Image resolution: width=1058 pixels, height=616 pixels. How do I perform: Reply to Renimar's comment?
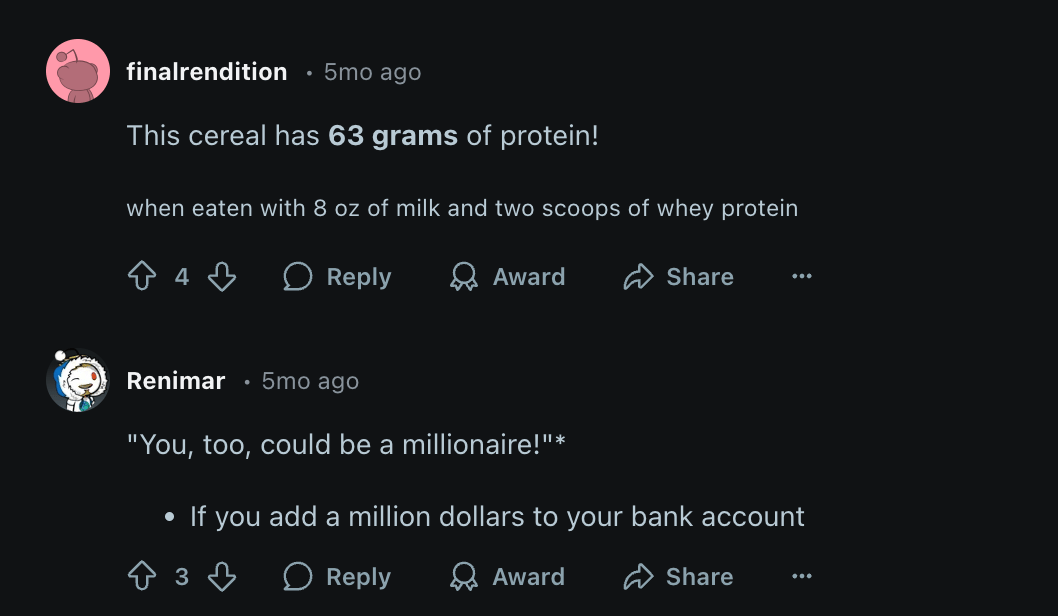point(337,576)
